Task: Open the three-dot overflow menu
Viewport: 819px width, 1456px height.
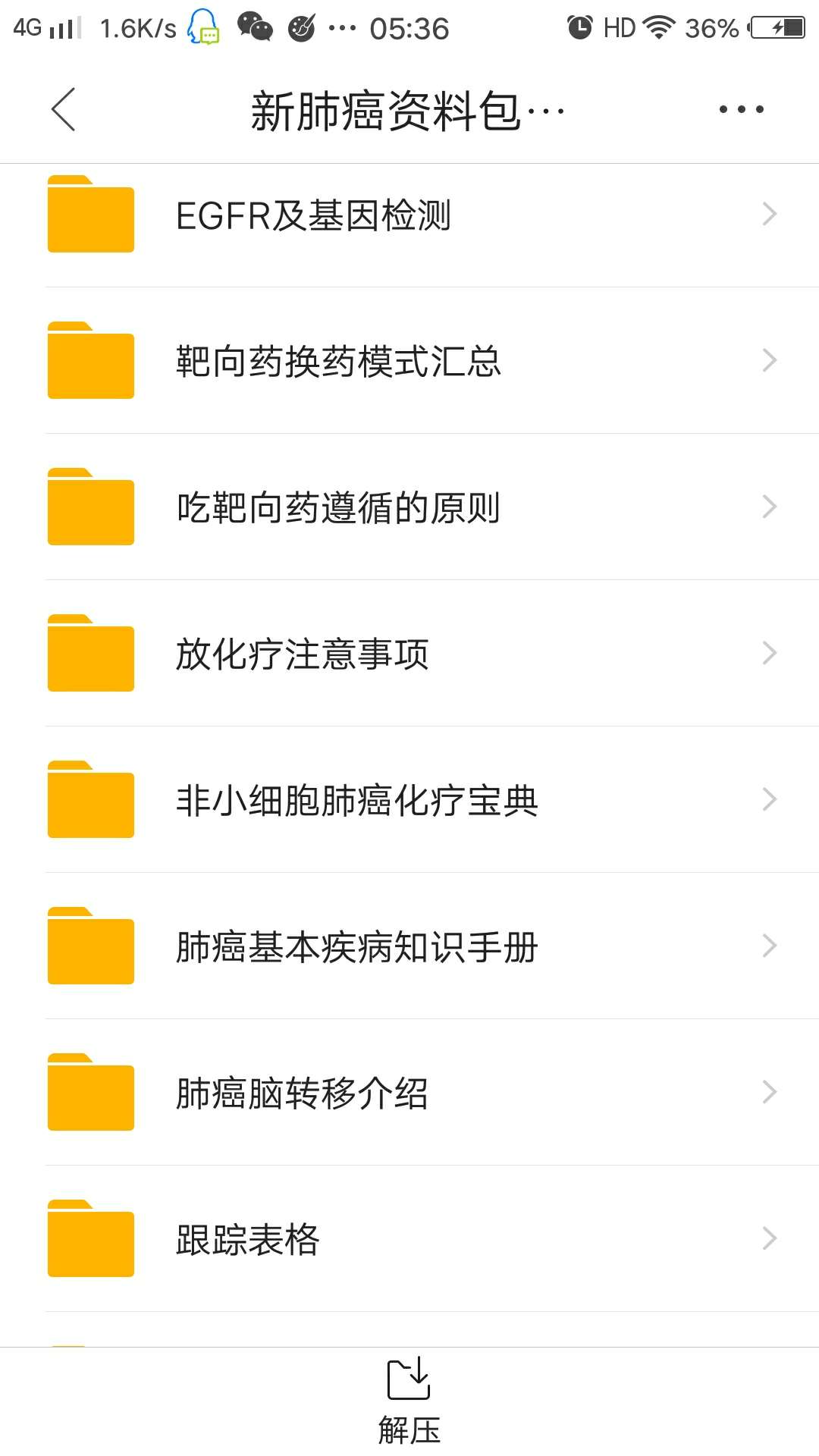Action: click(x=741, y=109)
